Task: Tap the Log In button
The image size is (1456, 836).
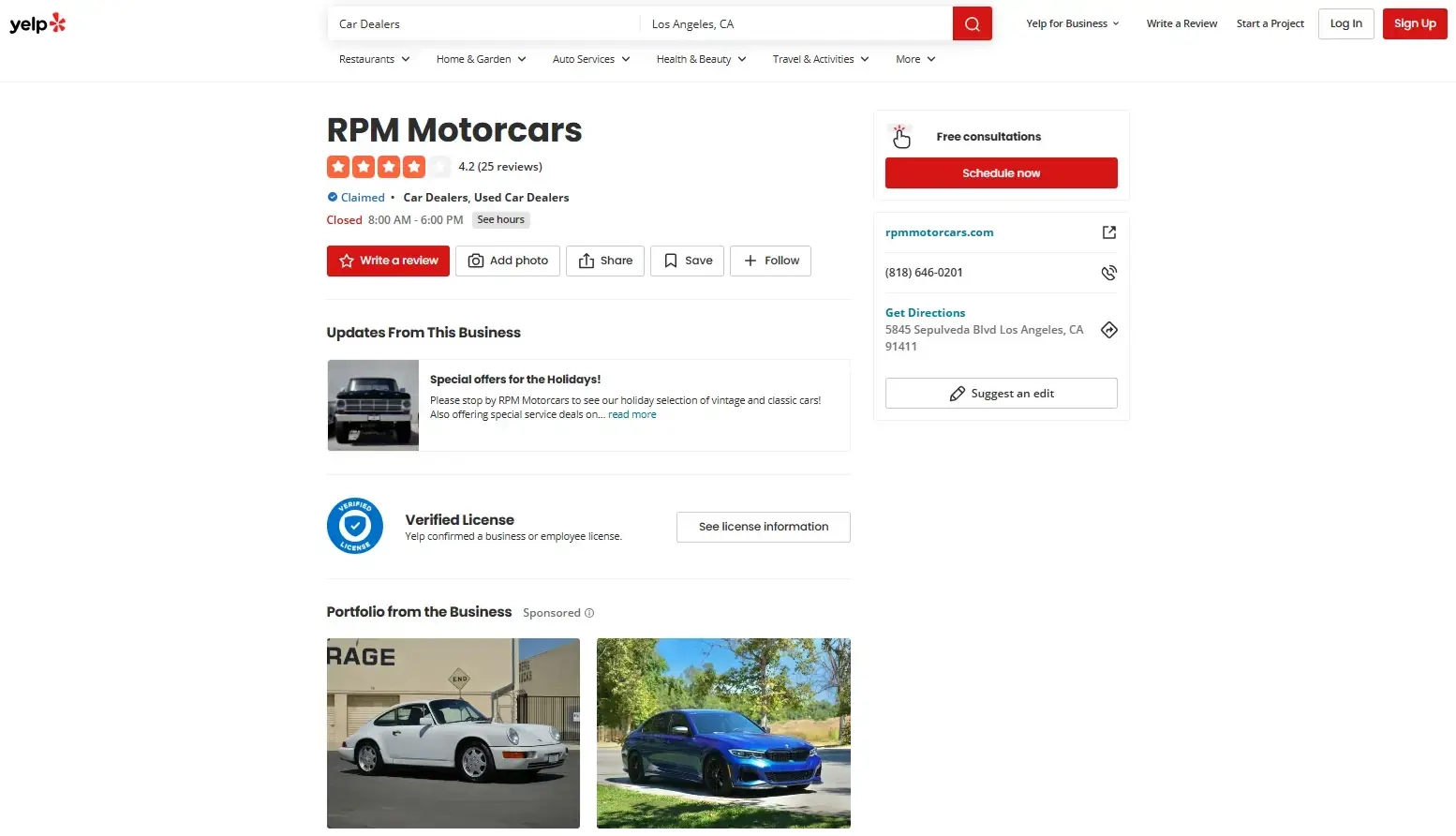Action: [x=1345, y=23]
